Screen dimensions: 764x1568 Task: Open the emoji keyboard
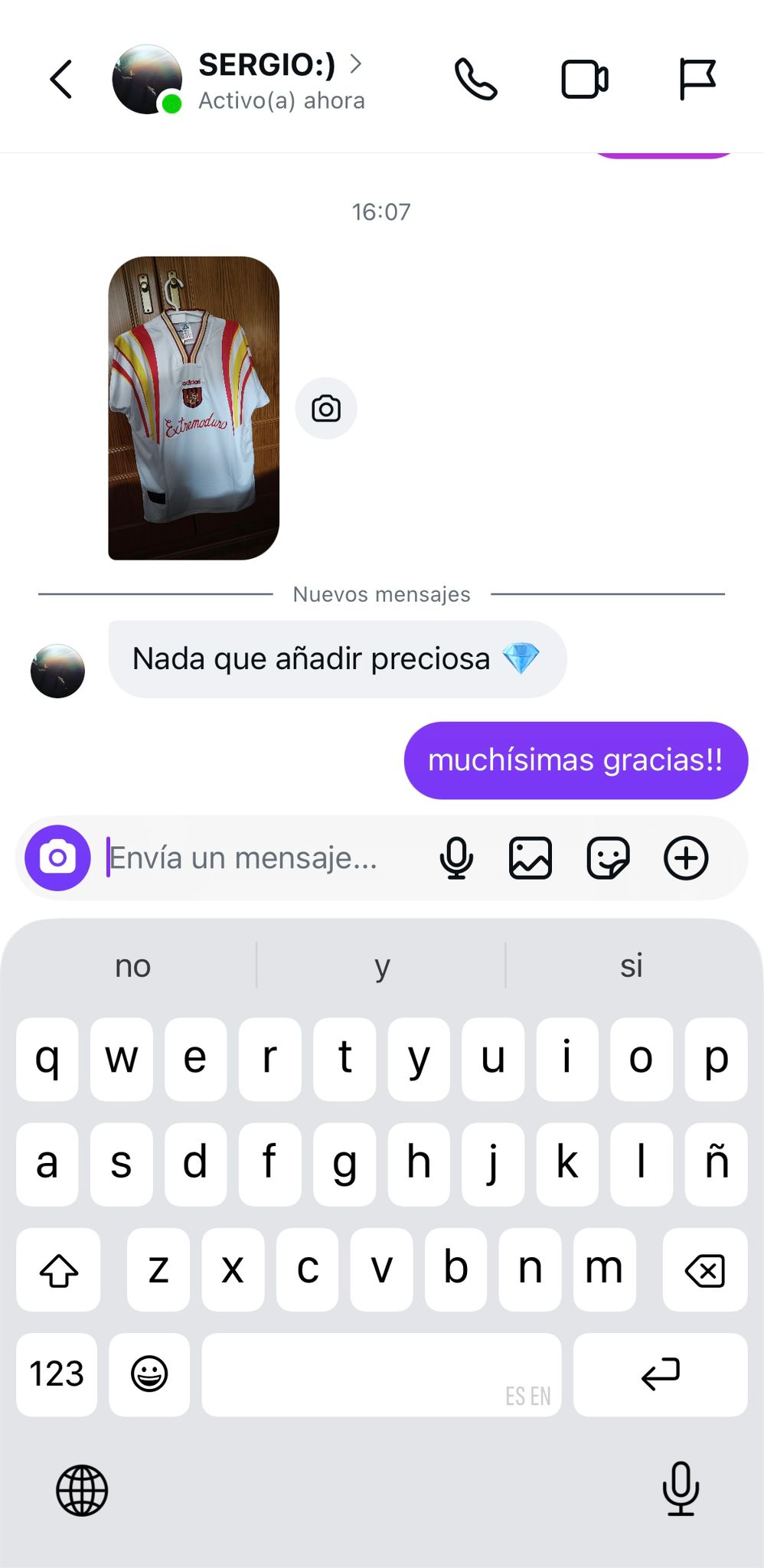149,1374
